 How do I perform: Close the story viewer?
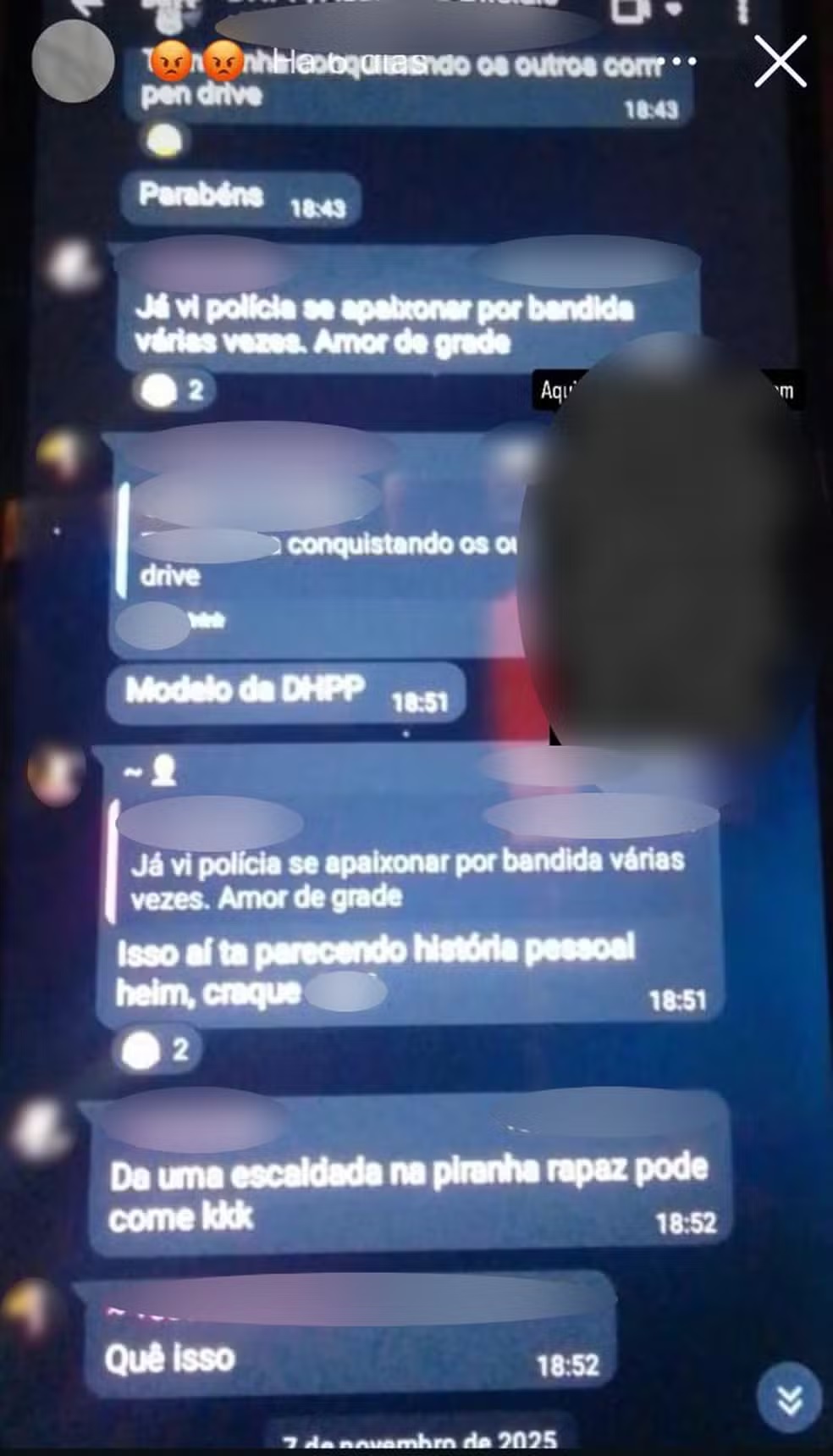tap(780, 61)
